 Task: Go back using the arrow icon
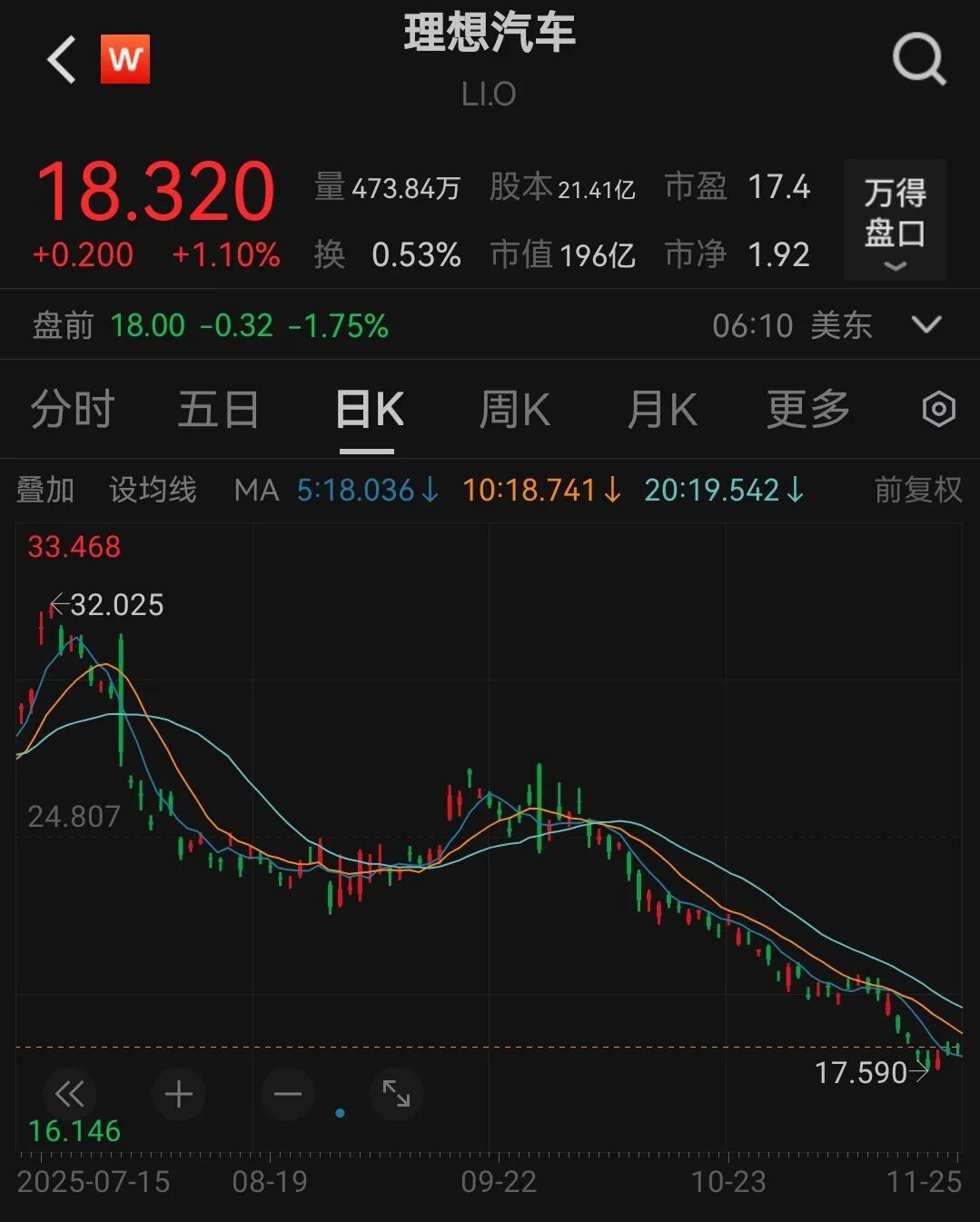[62, 61]
